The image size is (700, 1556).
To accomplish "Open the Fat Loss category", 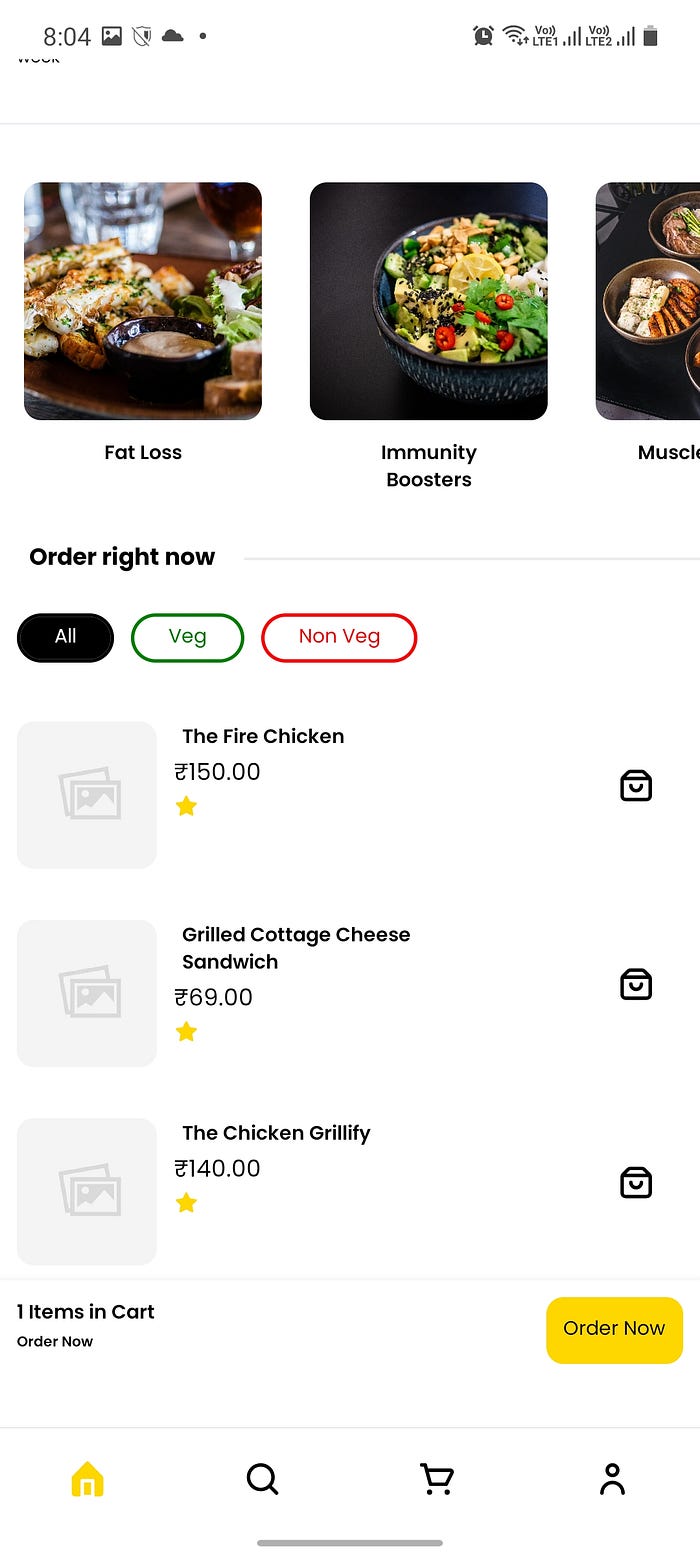I will (143, 301).
